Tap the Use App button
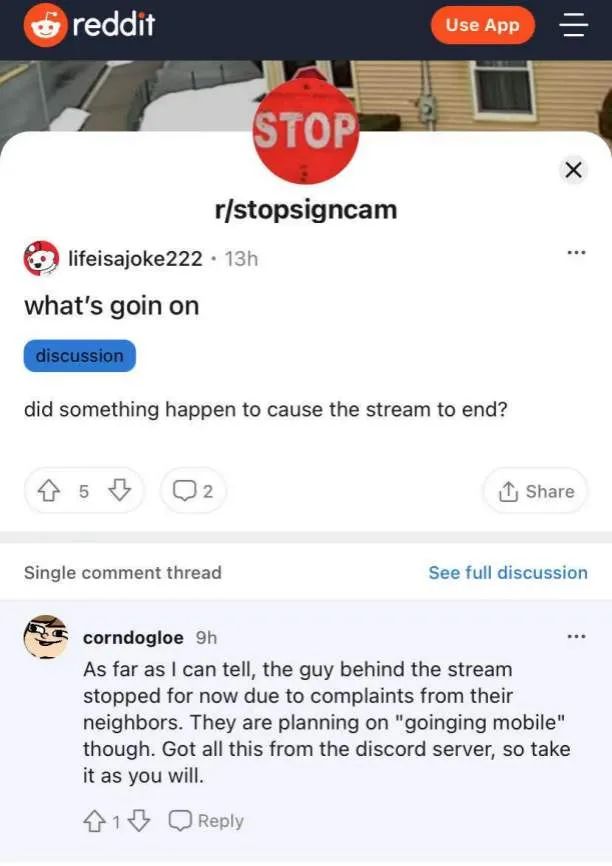This screenshot has height=866, width=612. click(x=482, y=26)
